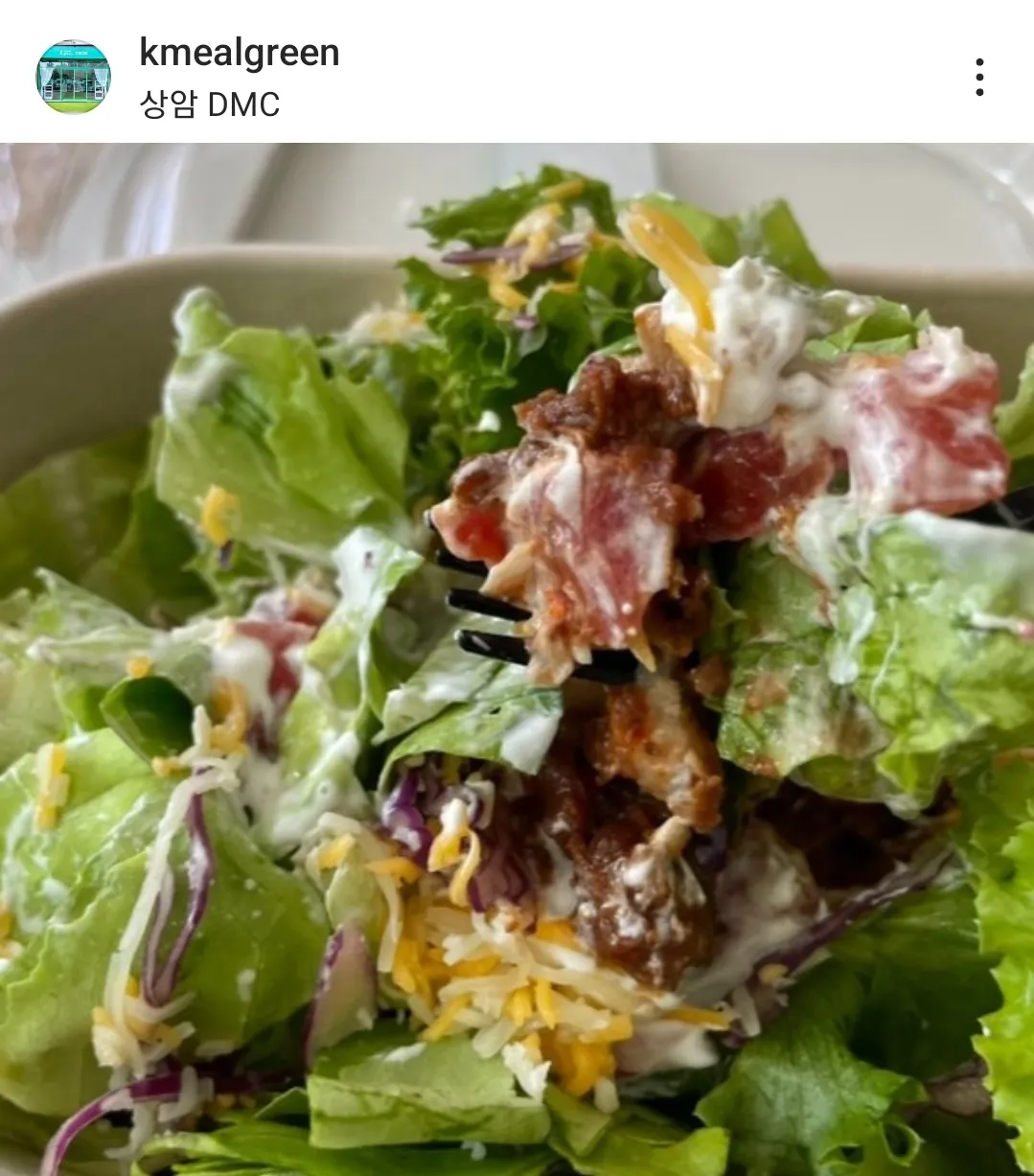Open the 상암 DMC location tag
Screen dimensions: 1034x1176
click(x=210, y=104)
